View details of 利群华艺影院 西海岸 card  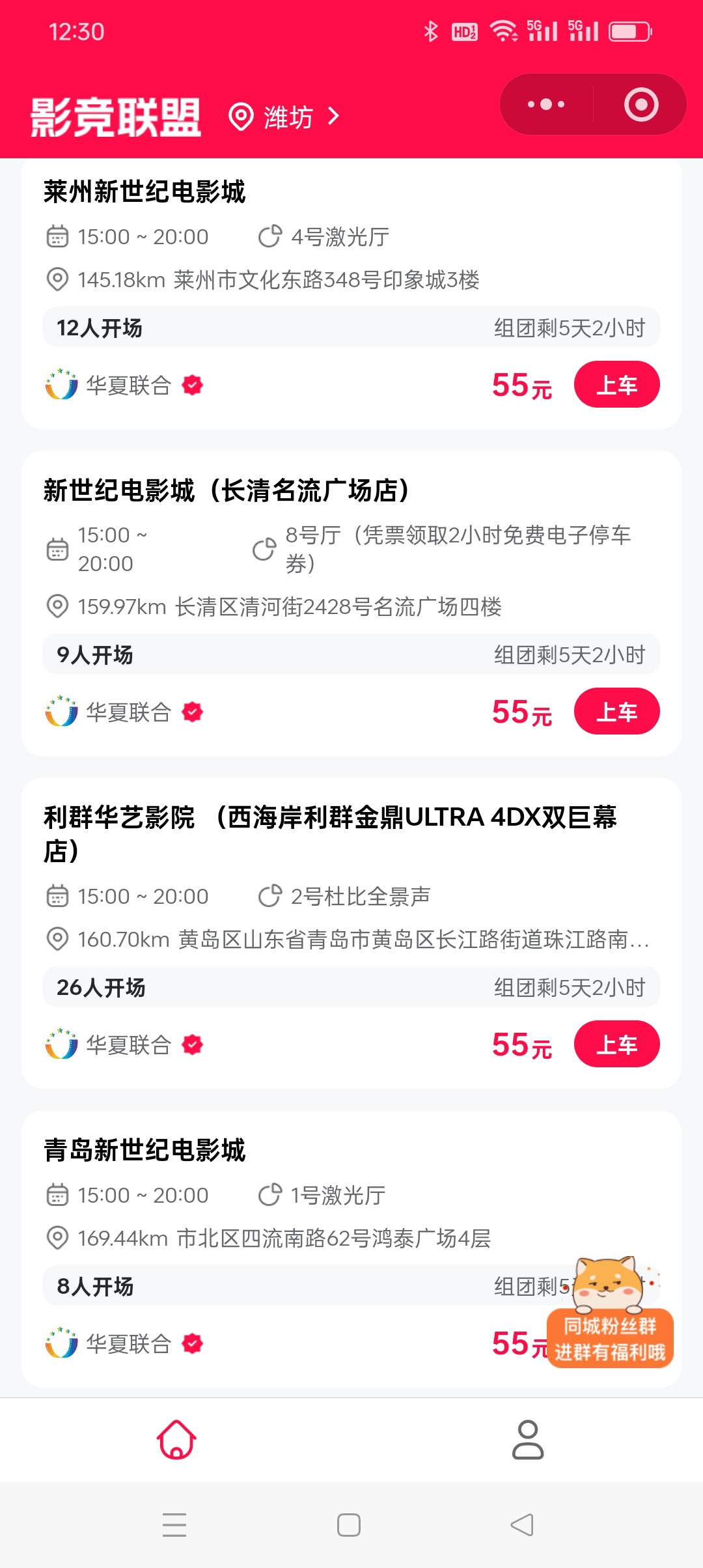pyautogui.click(x=329, y=818)
